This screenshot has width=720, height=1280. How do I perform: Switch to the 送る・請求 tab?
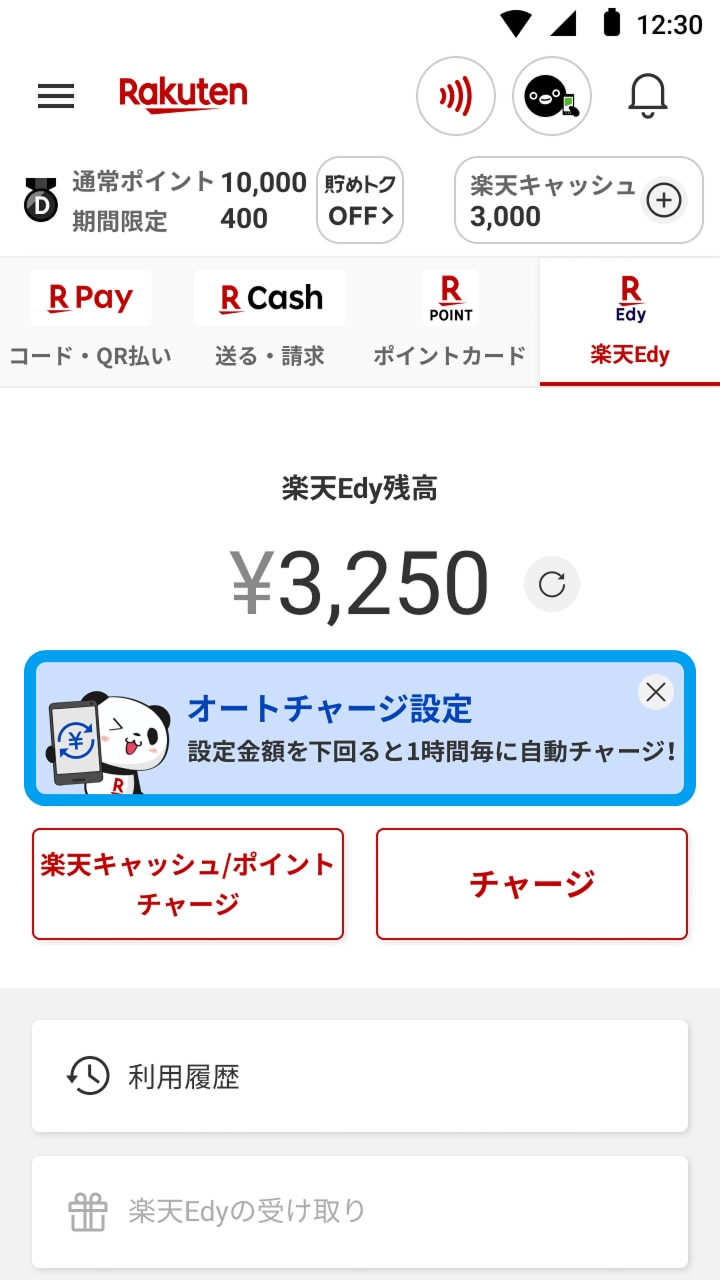(x=270, y=322)
